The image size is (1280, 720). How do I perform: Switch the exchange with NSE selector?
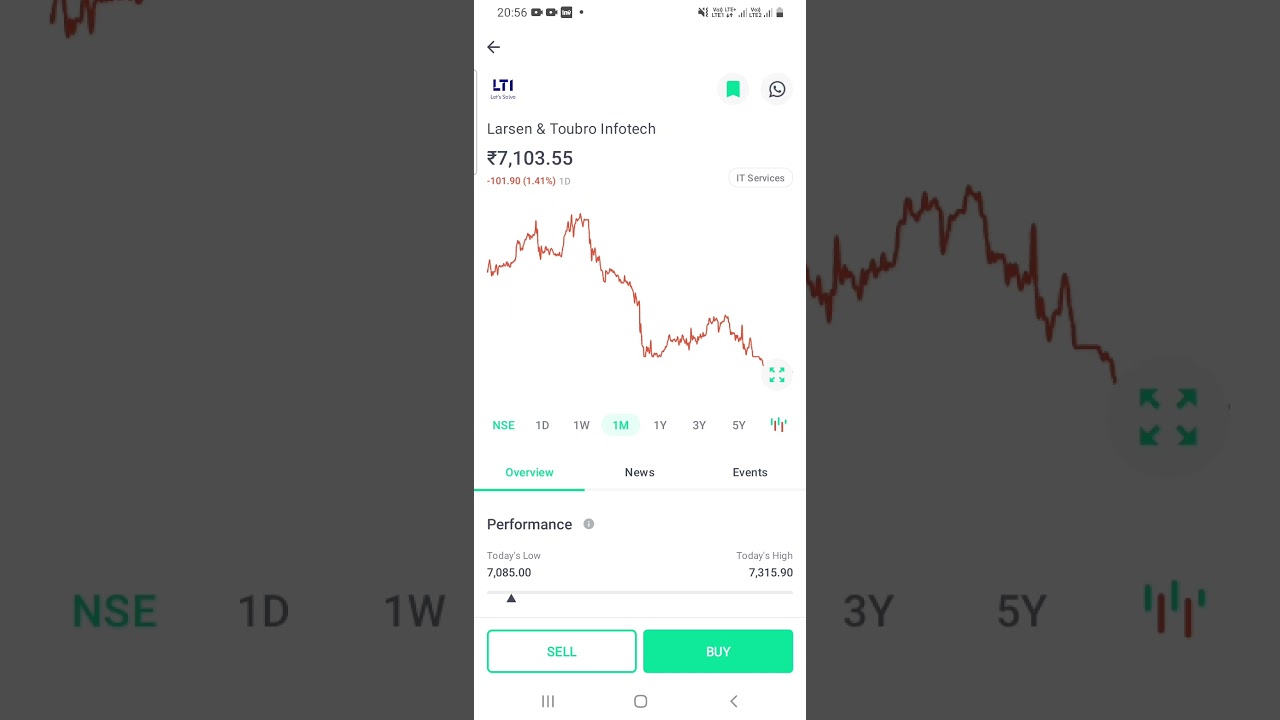tap(503, 425)
